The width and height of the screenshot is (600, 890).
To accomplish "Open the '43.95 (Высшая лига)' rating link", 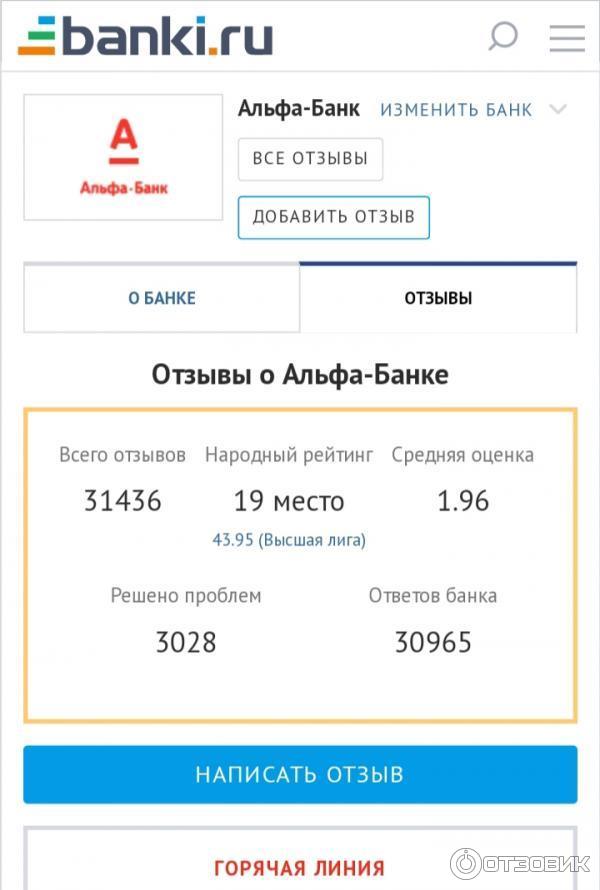I will point(289,540).
